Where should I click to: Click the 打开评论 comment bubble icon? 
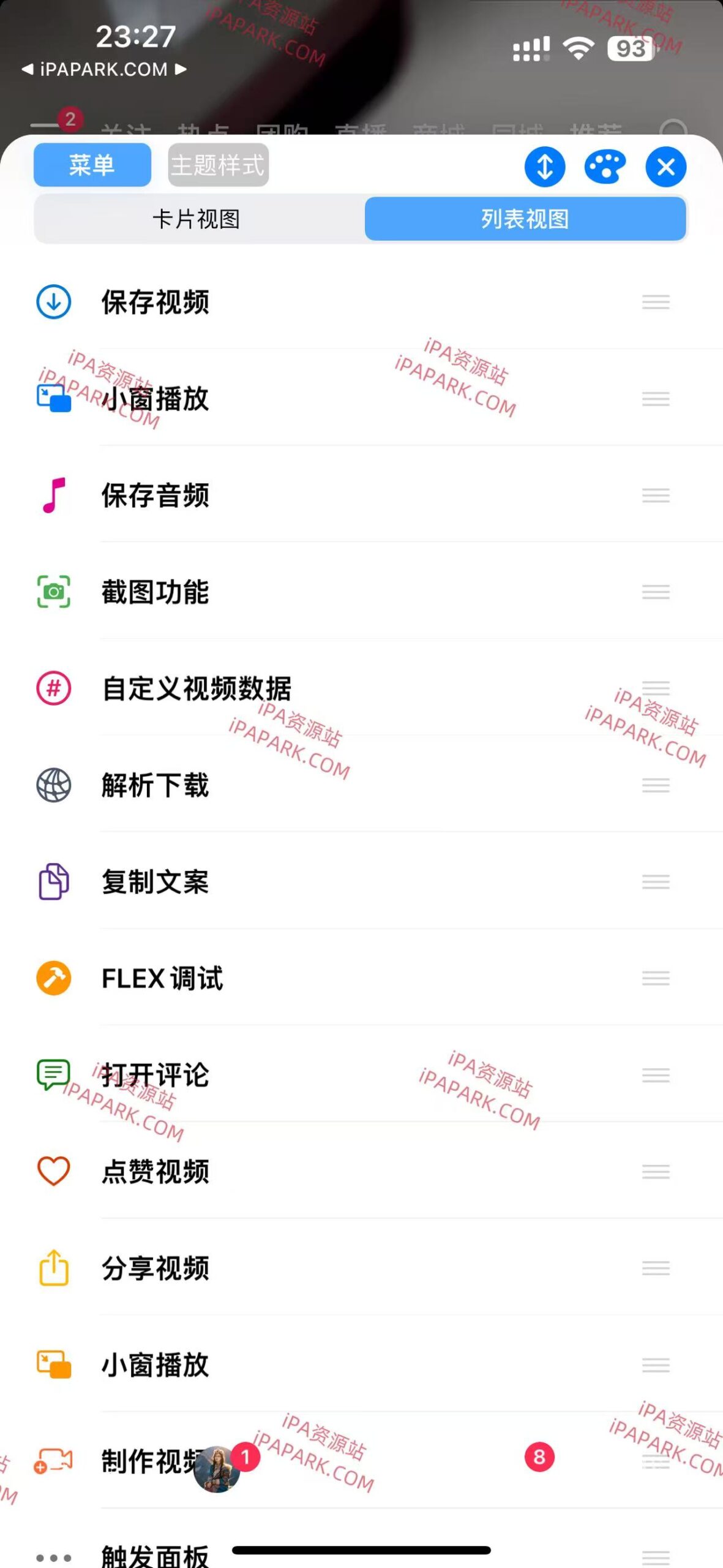(53, 1075)
